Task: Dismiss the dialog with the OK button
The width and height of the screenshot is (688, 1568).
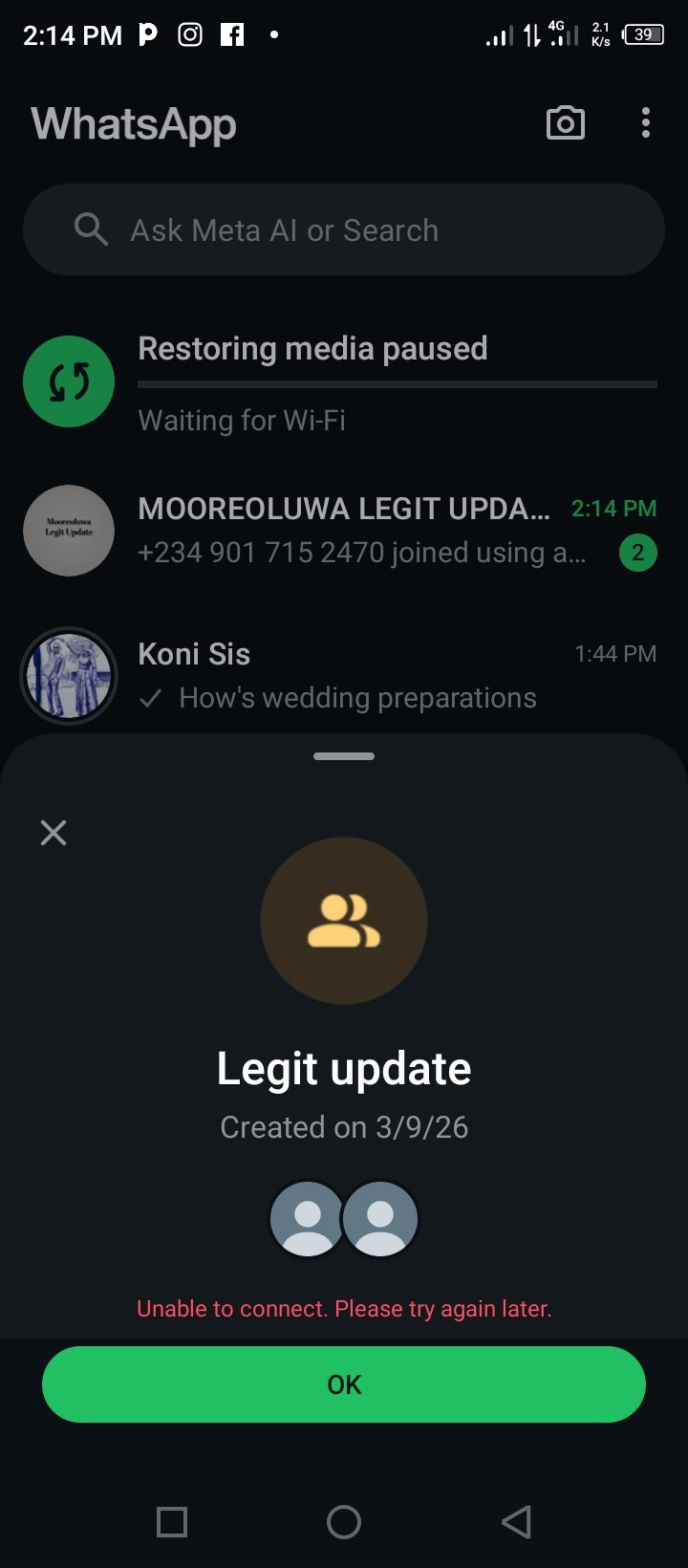Action: click(344, 1384)
